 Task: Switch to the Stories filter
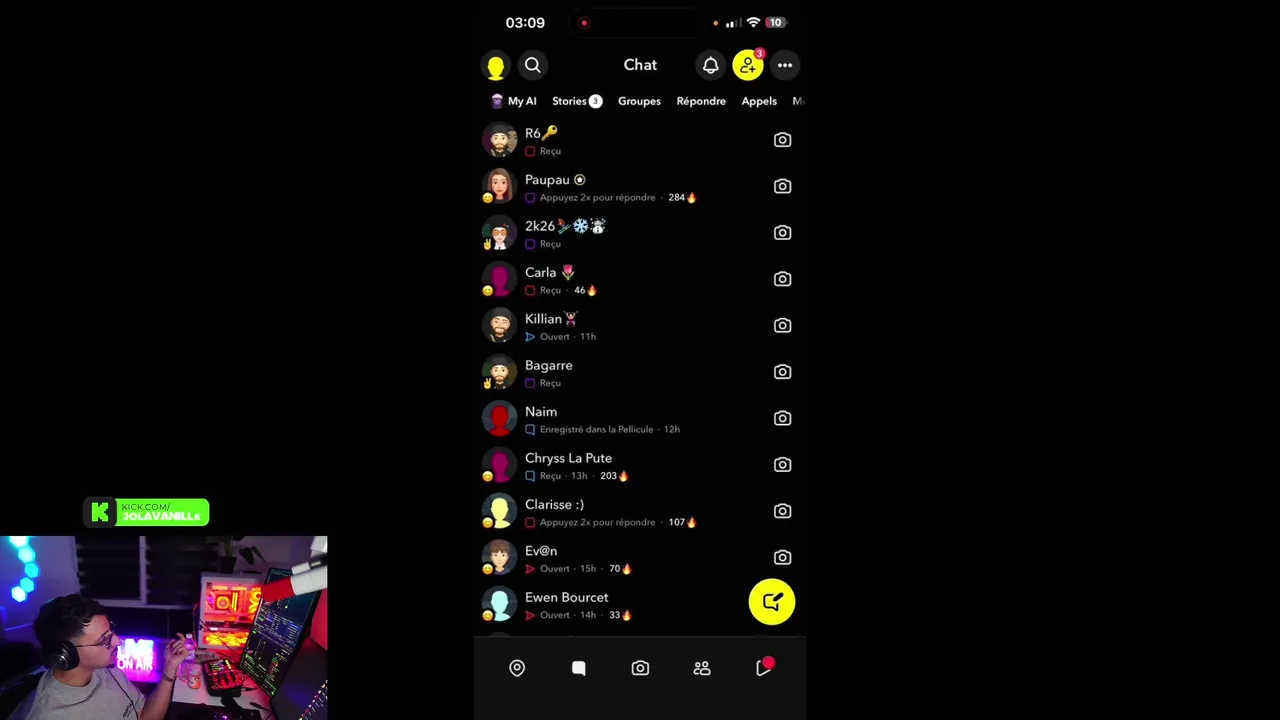[576, 101]
